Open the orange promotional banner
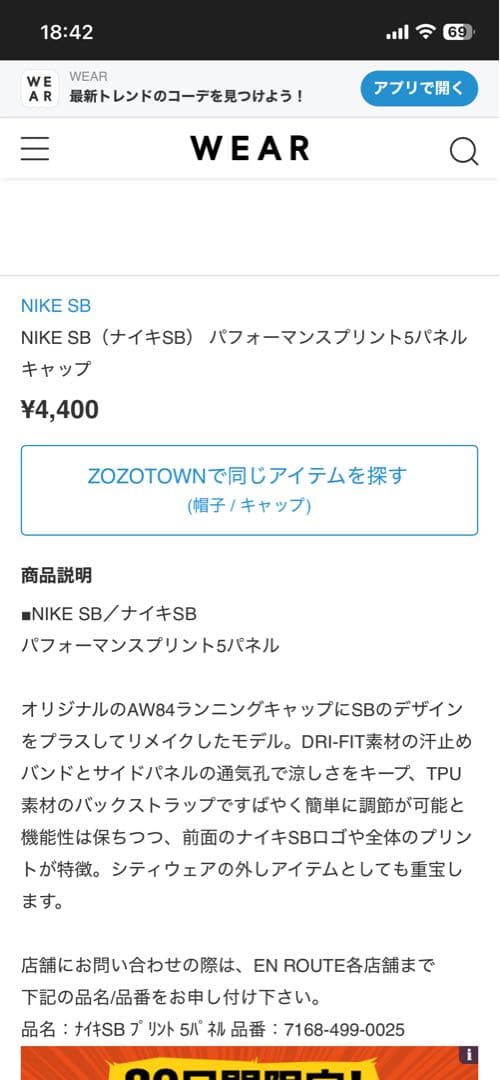The width and height of the screenshot is (500, 1080). pyautogui.click(x=249, y=1063)
